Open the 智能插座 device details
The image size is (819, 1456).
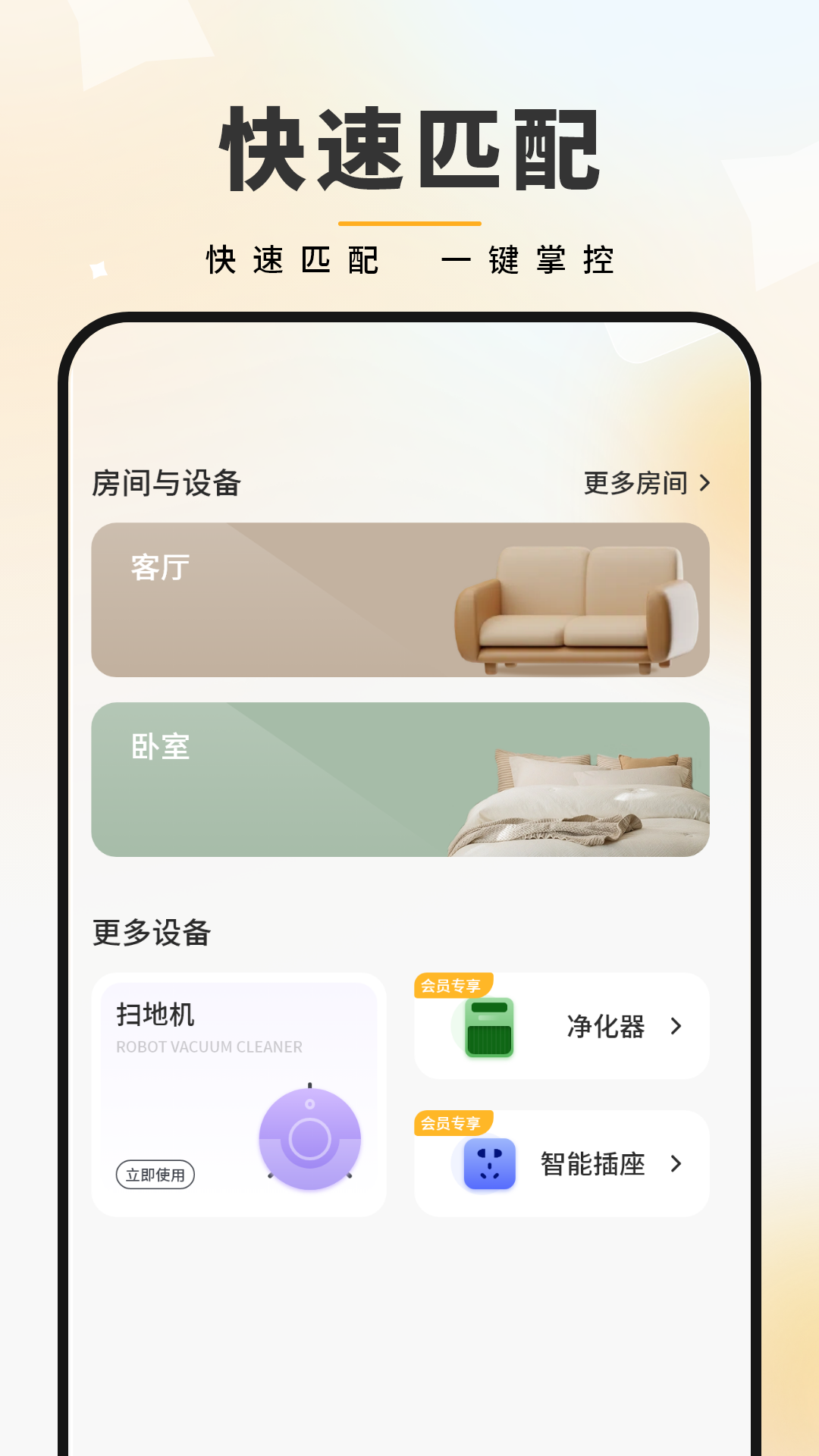point(594,1163)
